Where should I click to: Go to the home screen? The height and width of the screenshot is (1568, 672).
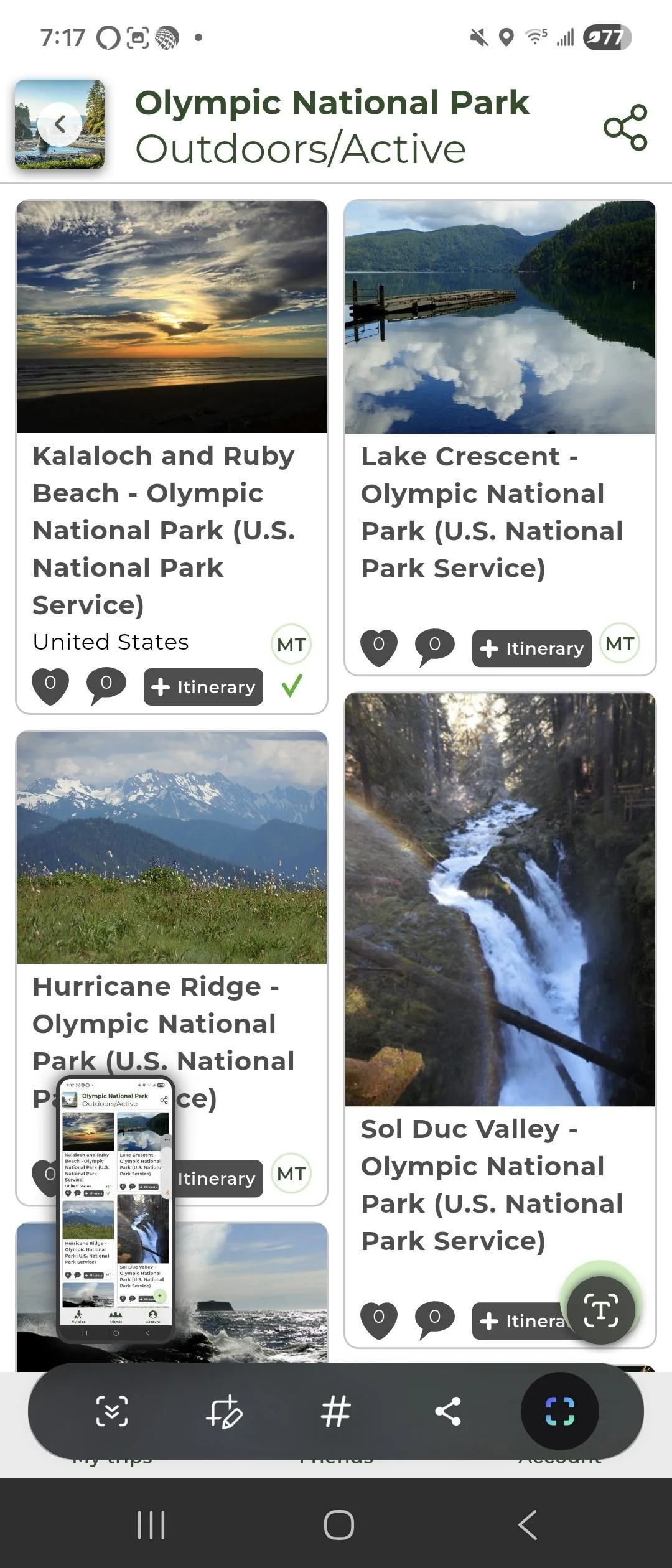tap(339, 1525)
